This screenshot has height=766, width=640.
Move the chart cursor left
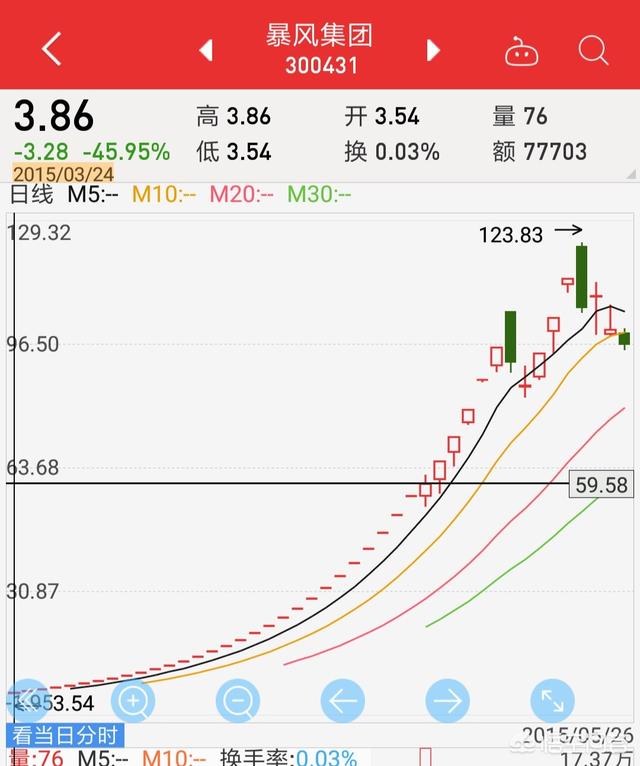pyautogui.click(x=342, y=701)
